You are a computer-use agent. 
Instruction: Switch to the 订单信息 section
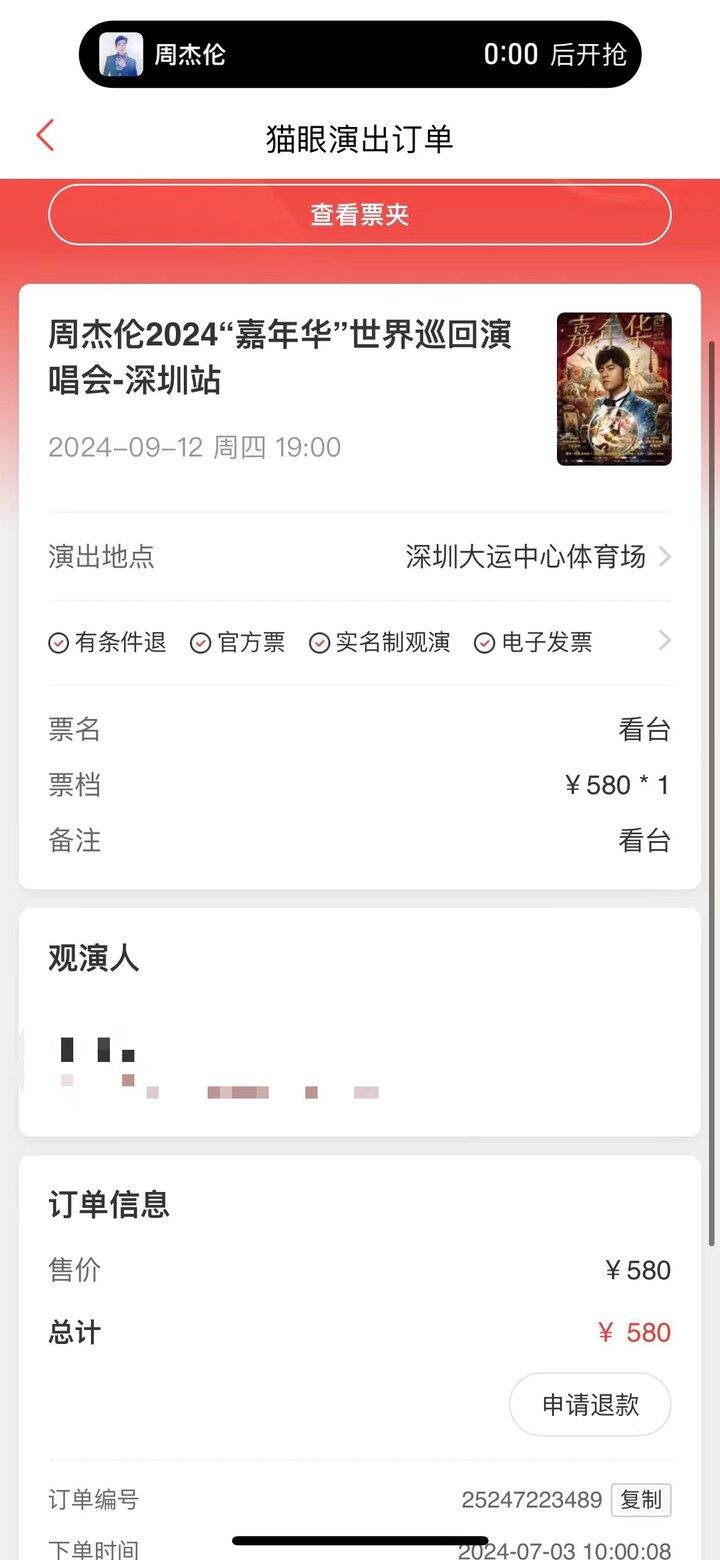click(x=110, y=1205)
